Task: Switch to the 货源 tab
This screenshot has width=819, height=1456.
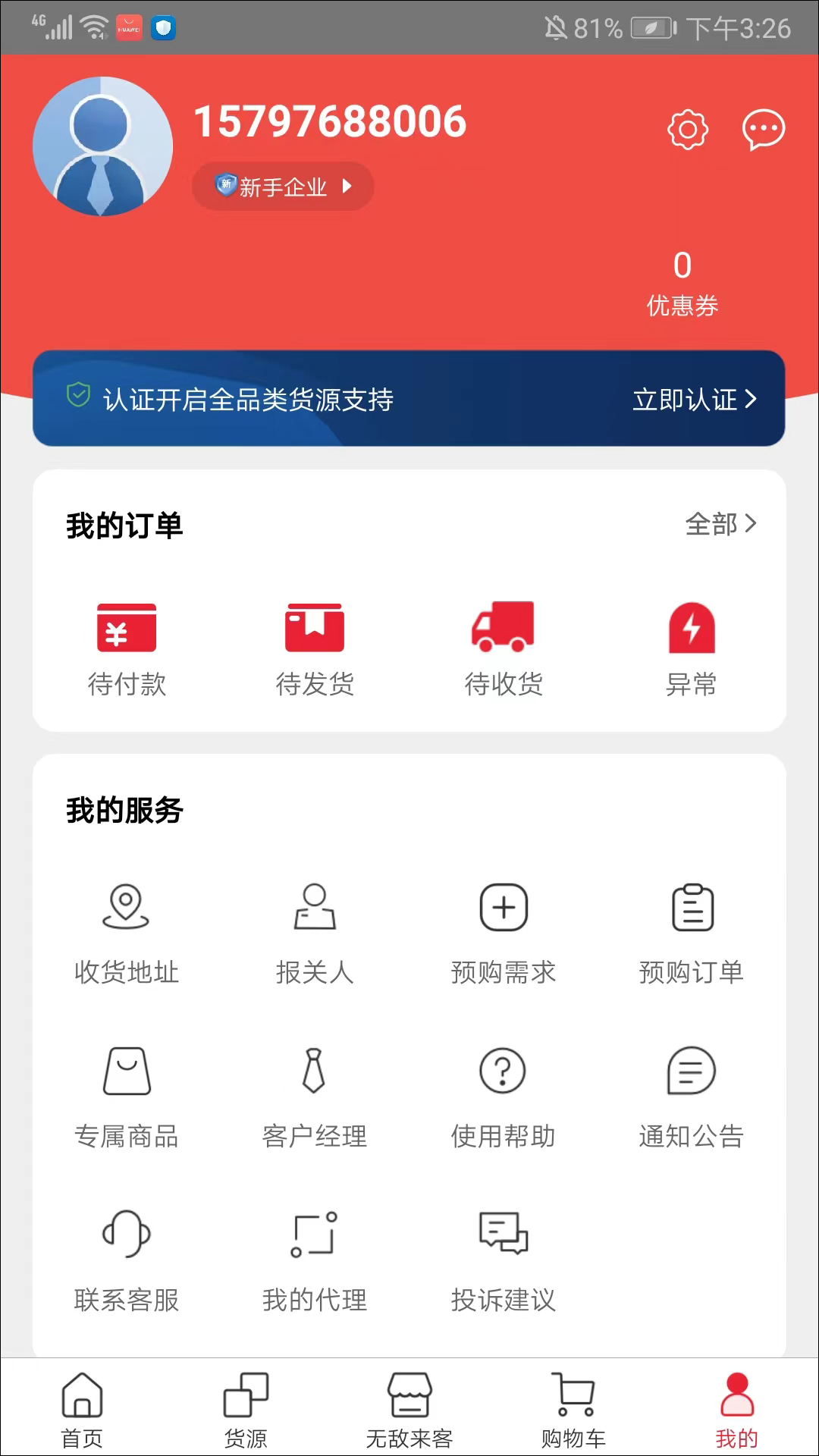Action: (x=246, y=1410)
